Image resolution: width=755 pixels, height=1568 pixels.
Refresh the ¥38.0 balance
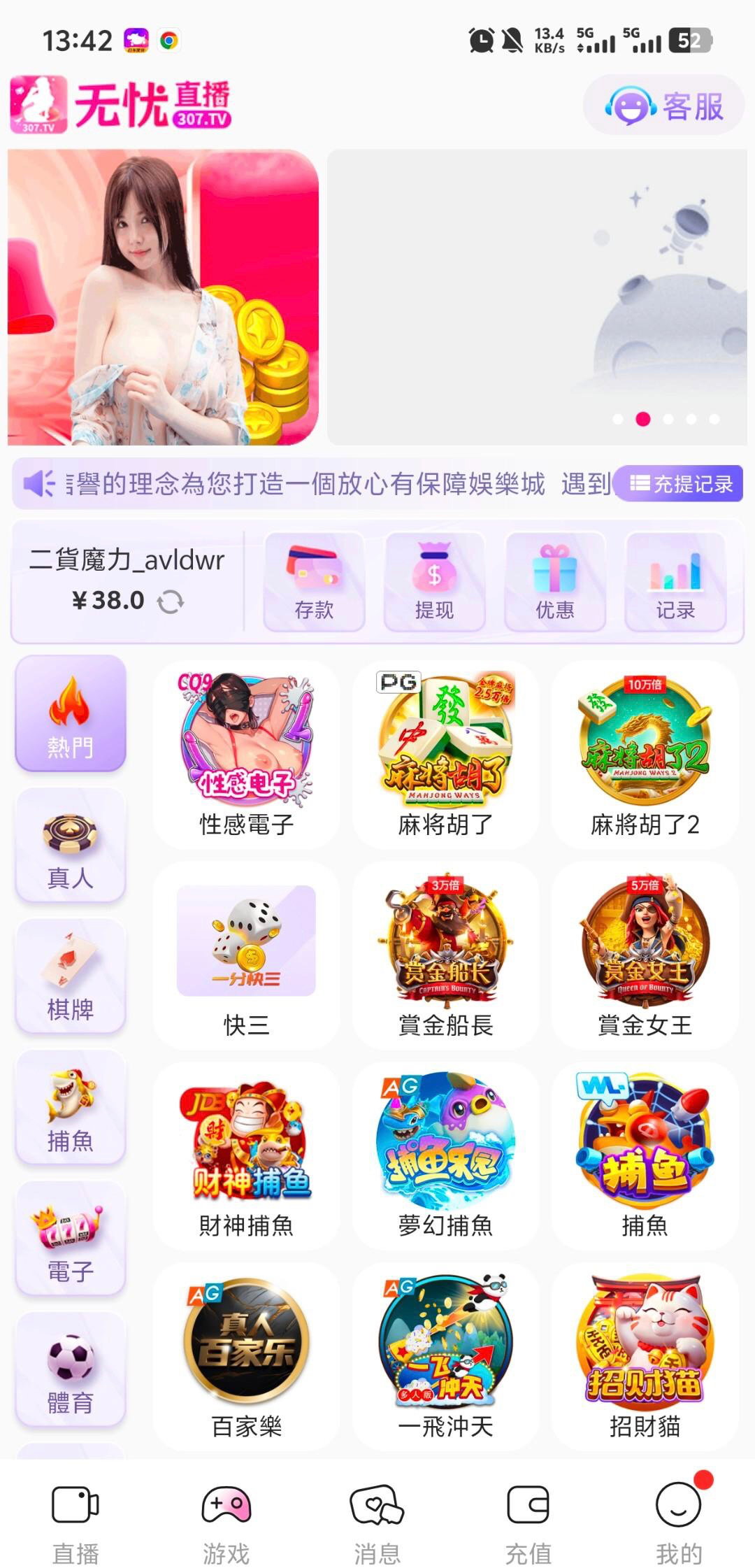tap(171, 601)
